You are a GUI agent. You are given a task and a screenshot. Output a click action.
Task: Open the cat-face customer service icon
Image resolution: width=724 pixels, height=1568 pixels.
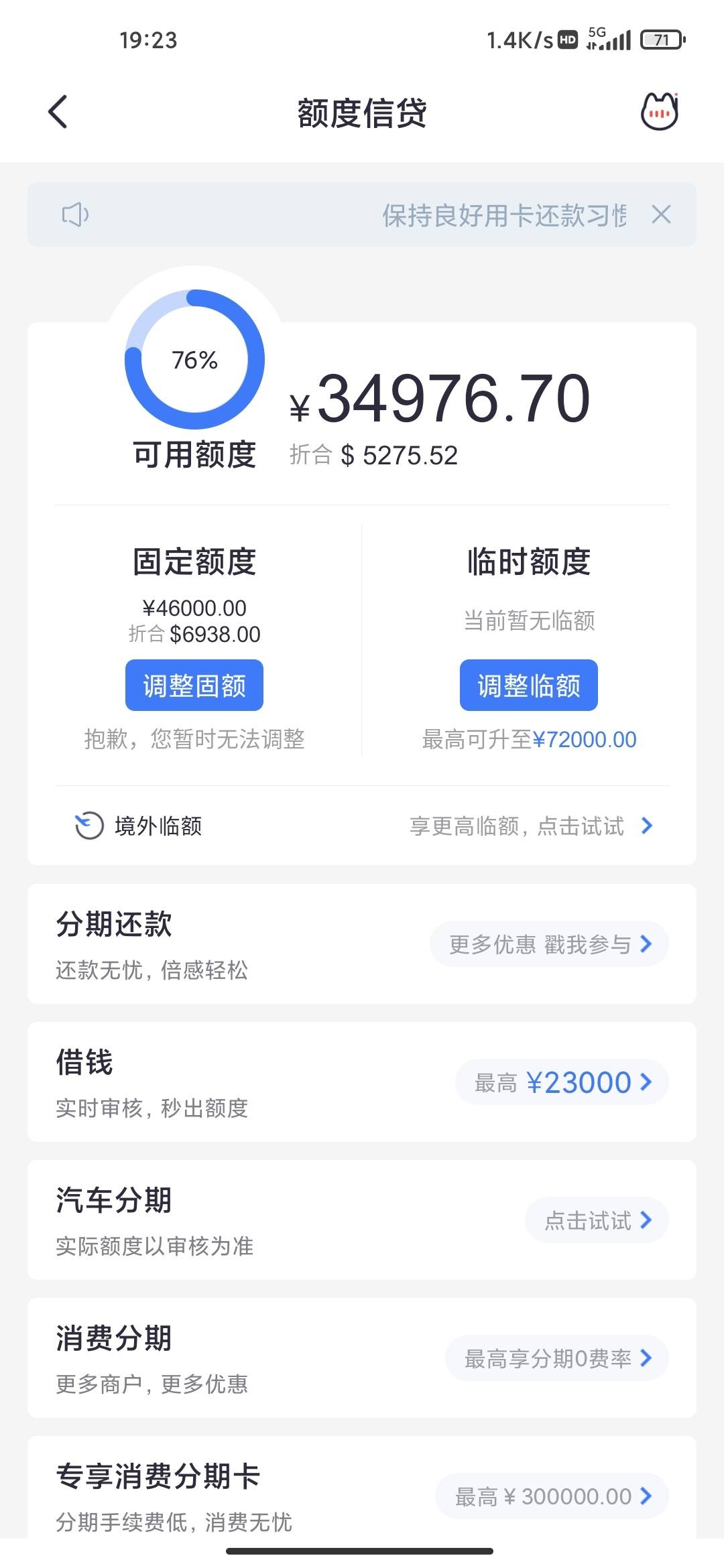click(660, 111)
